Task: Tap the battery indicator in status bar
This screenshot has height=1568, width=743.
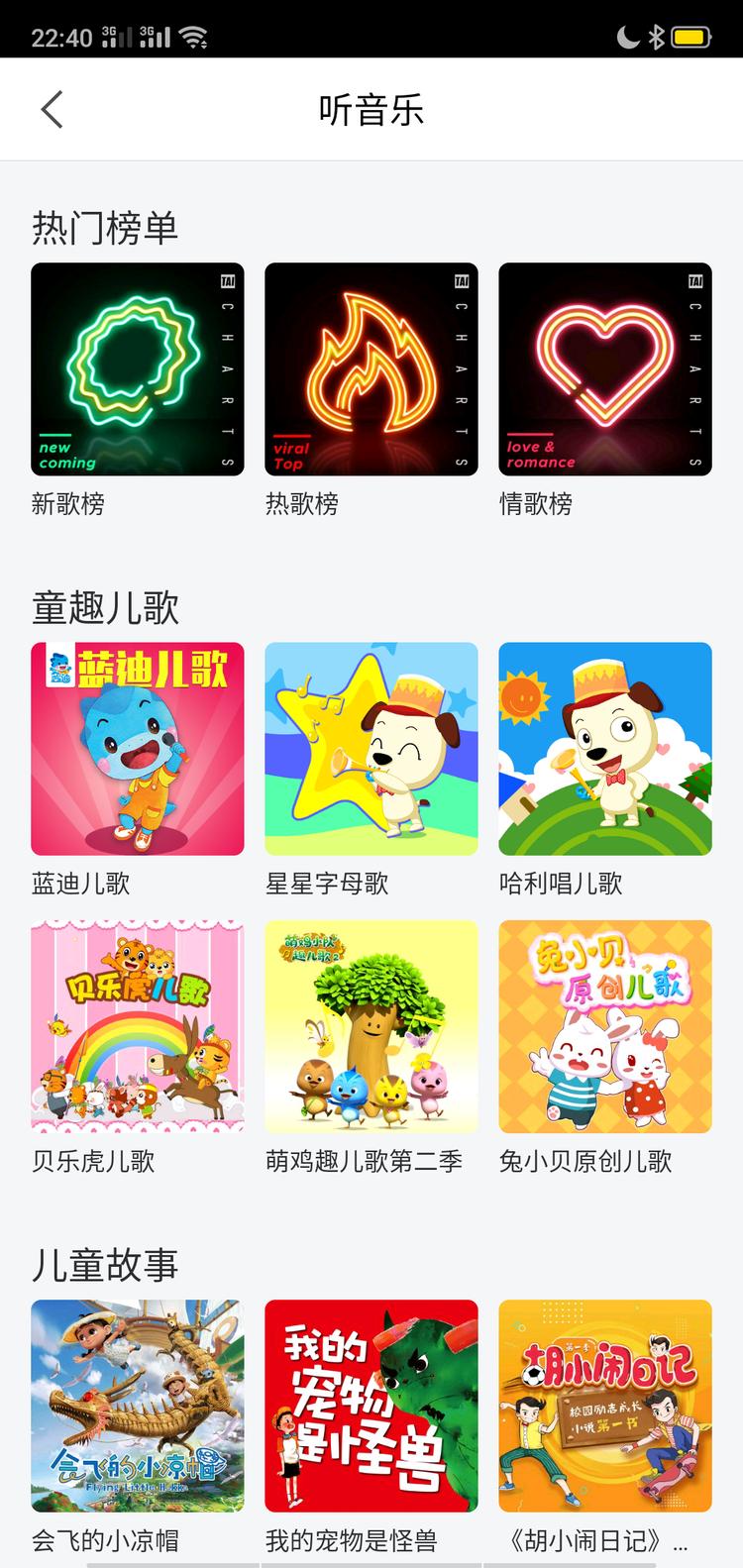Action: pos(692,31)
